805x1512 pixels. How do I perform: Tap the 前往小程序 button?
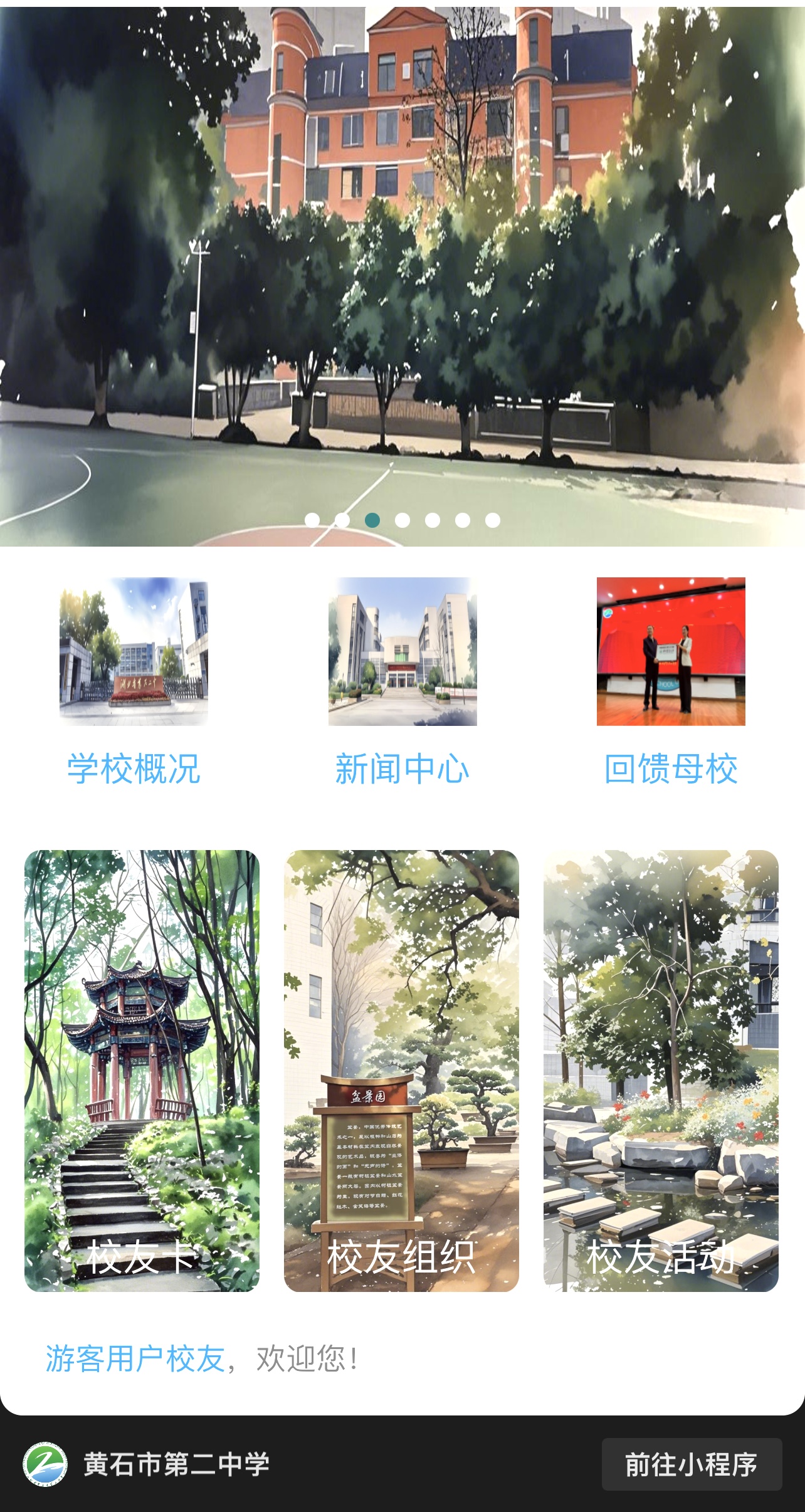point(692,1464)
